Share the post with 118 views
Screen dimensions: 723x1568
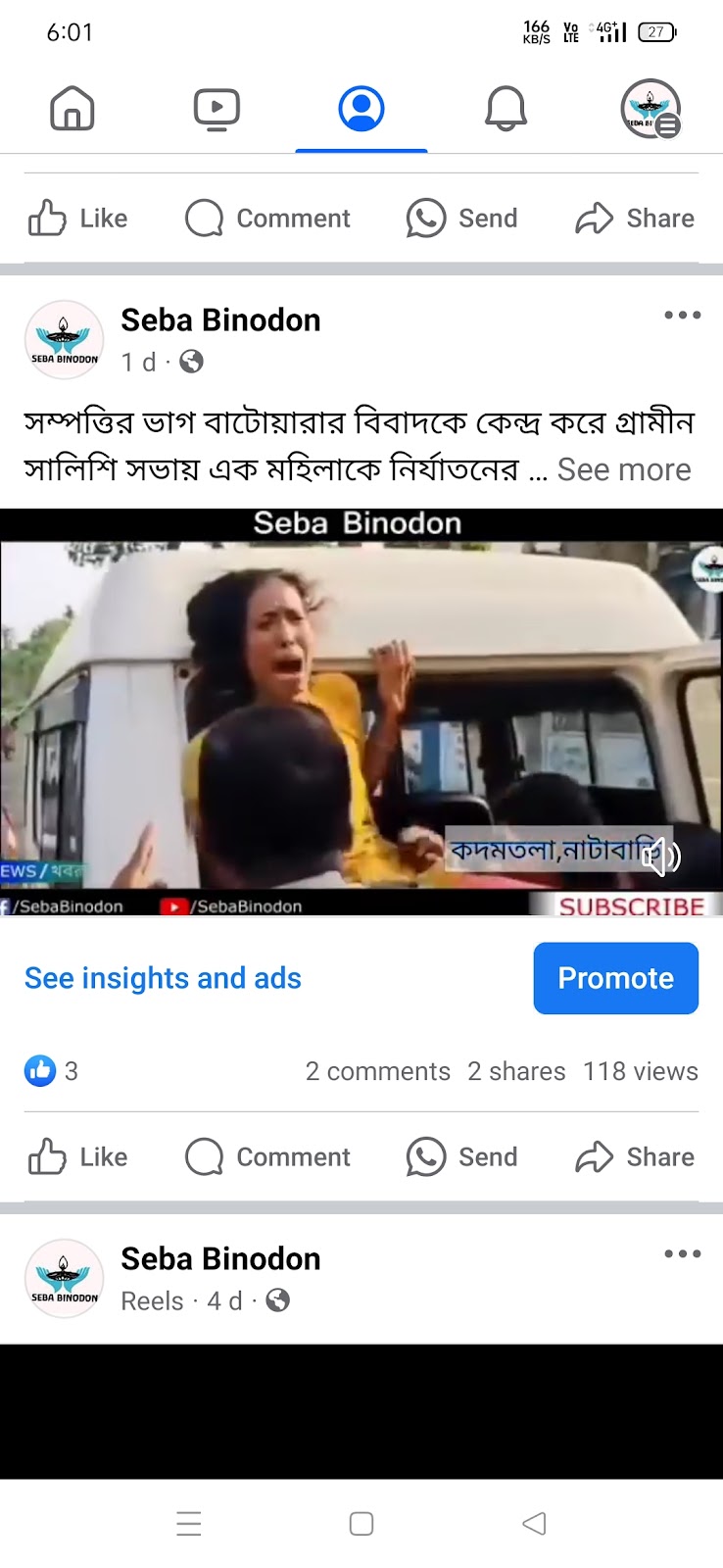tap(635, 1157)
